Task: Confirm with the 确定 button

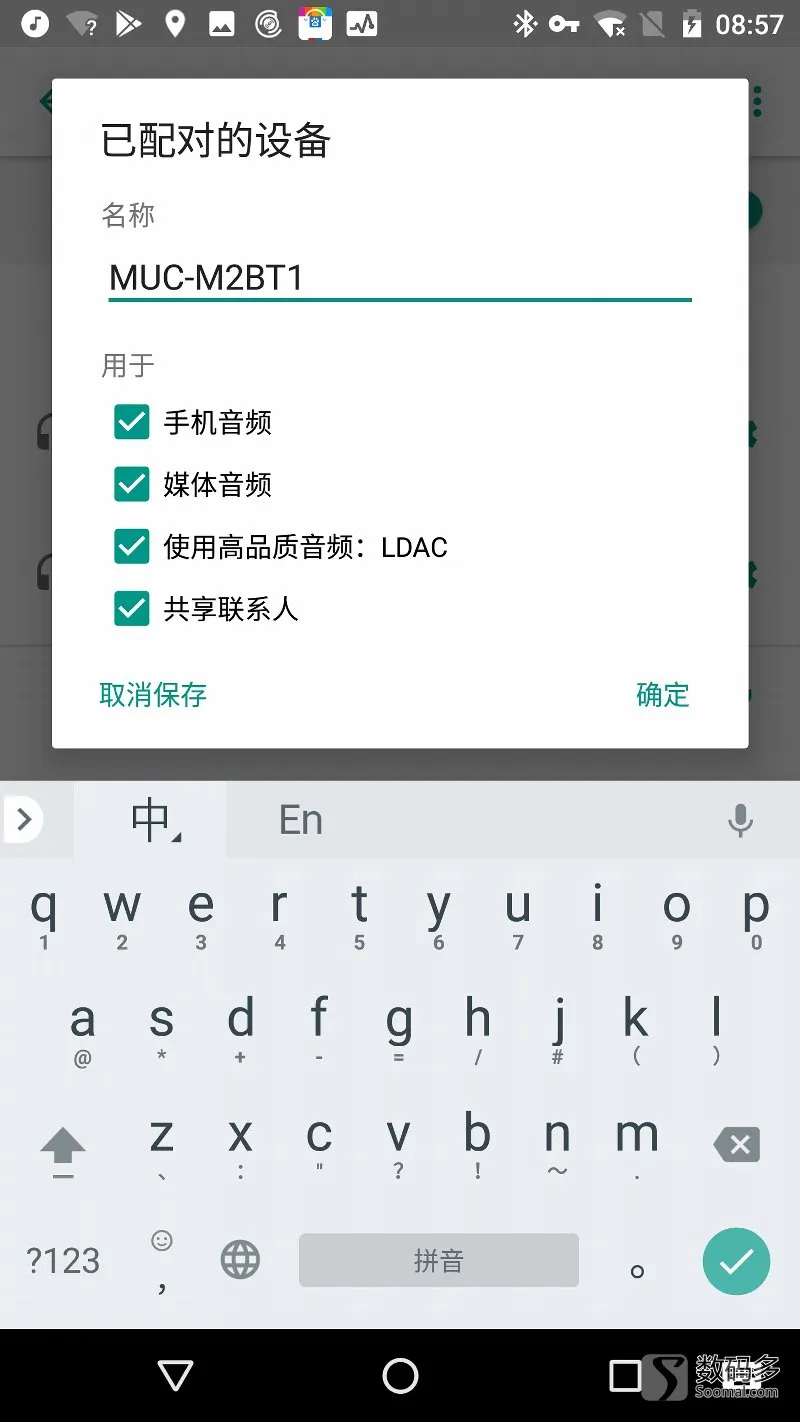Action: pos(663,695)
